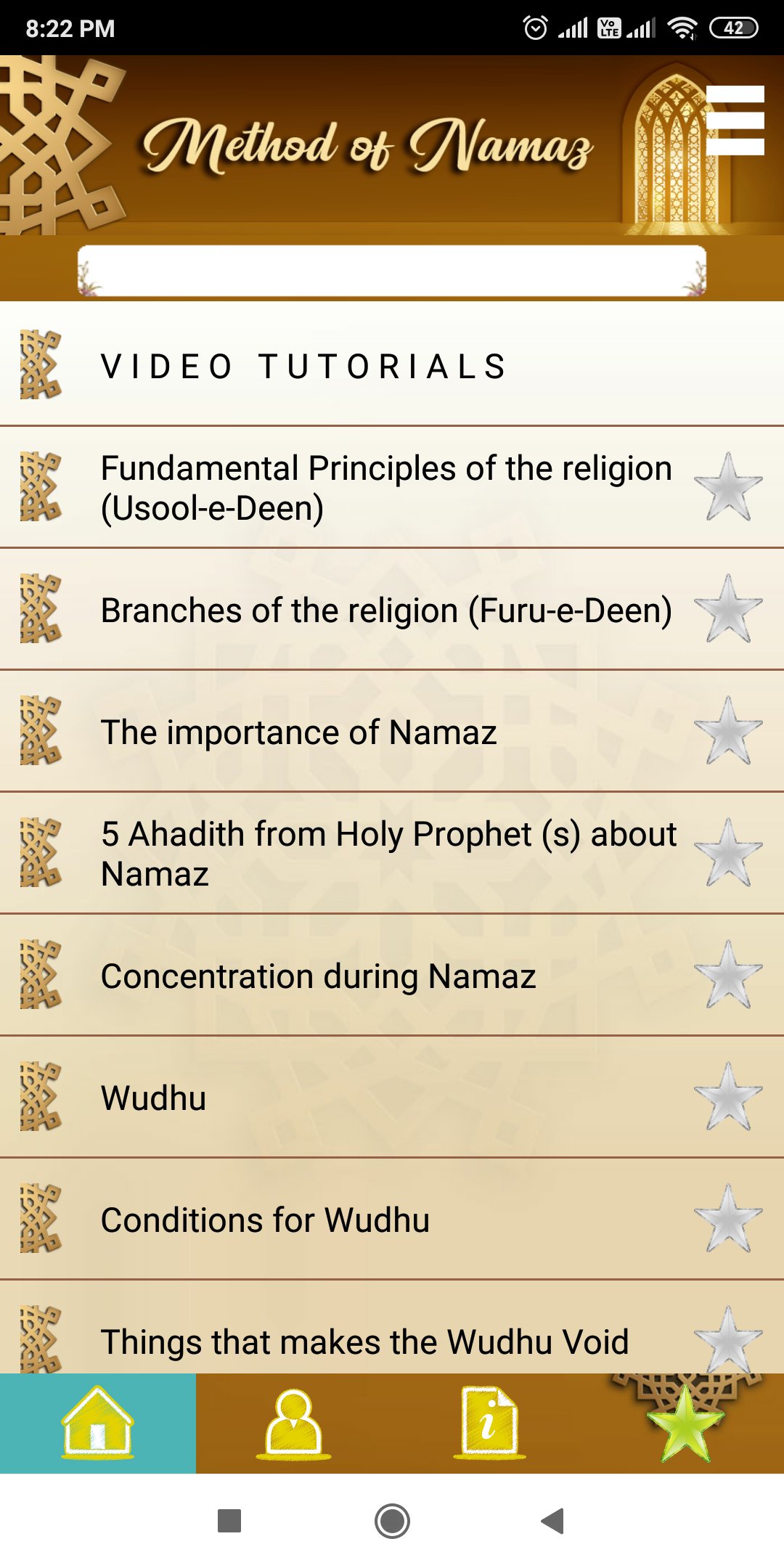Switch to the profile tab
The width and height of the screenshot is (784, 1568).
pos(293,1423)
